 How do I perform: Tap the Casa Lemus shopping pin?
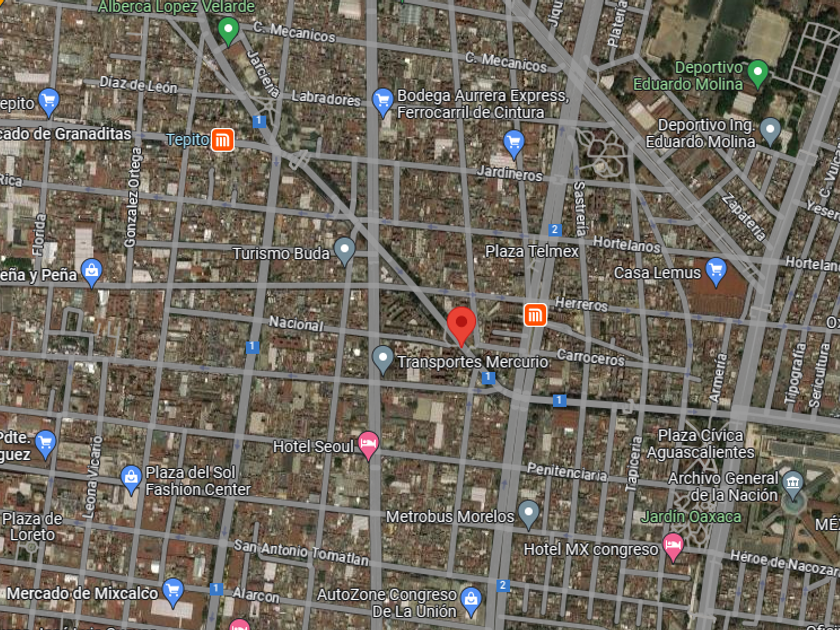[716, 270]
